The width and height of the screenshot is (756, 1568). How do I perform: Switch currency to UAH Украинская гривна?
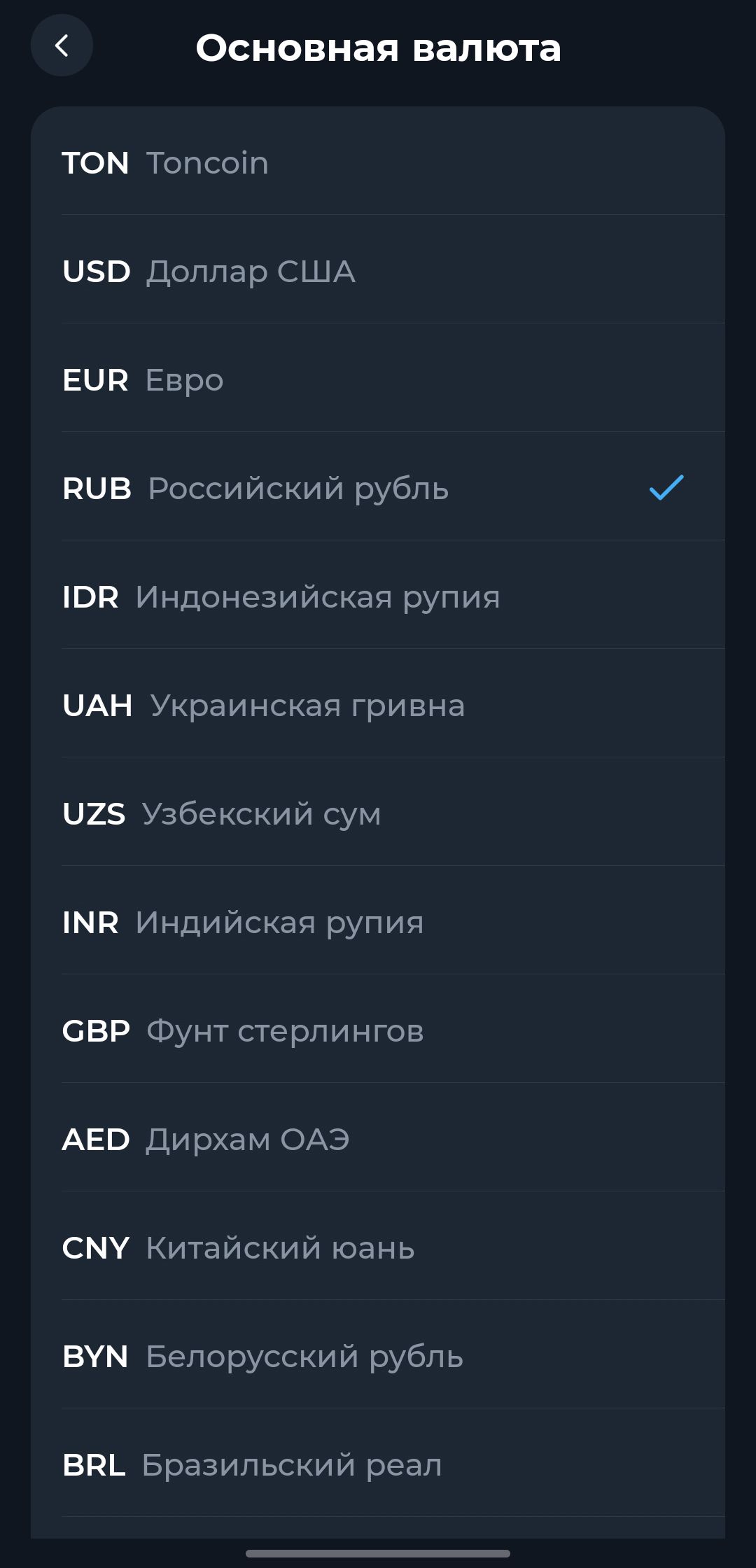(378, 706)
